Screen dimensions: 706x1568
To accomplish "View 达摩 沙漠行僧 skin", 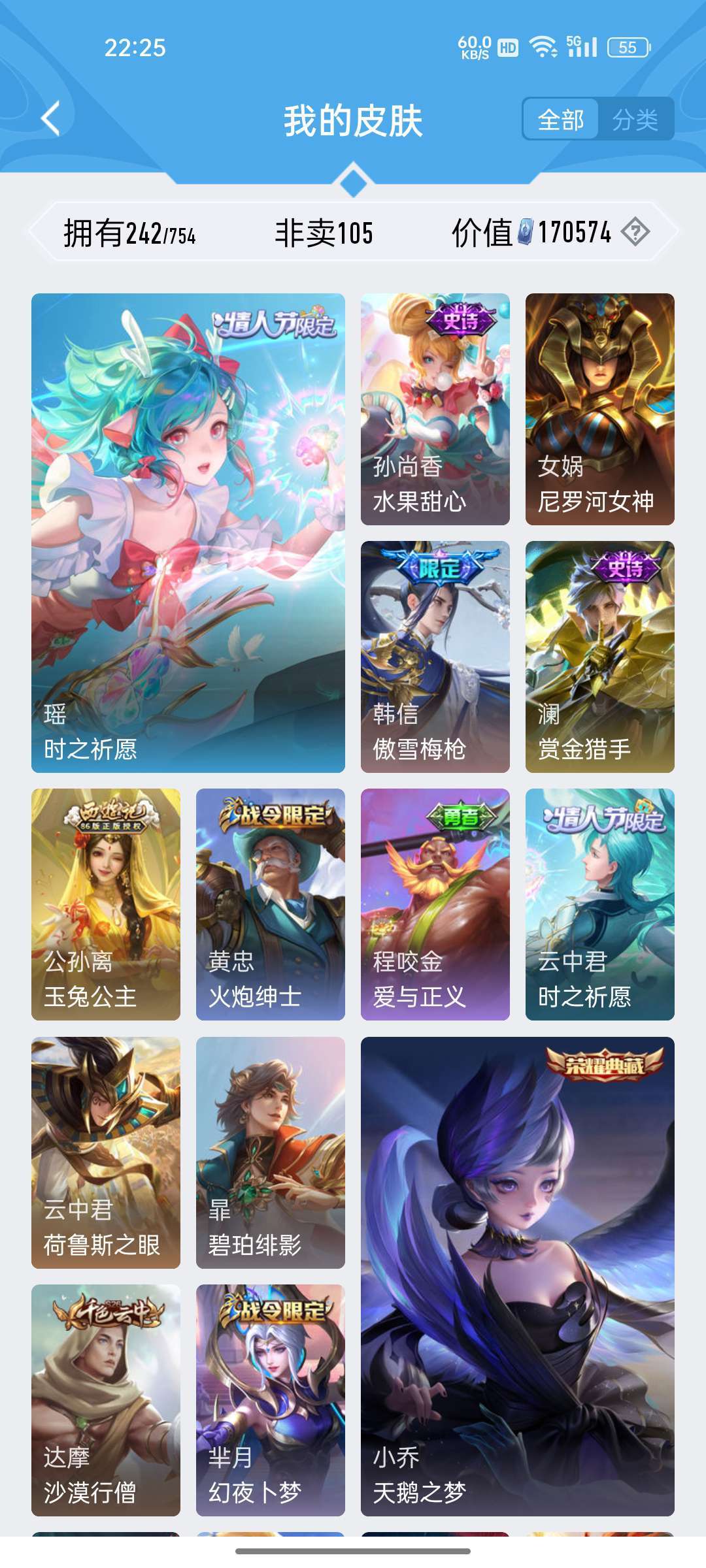I will 106,1400.
